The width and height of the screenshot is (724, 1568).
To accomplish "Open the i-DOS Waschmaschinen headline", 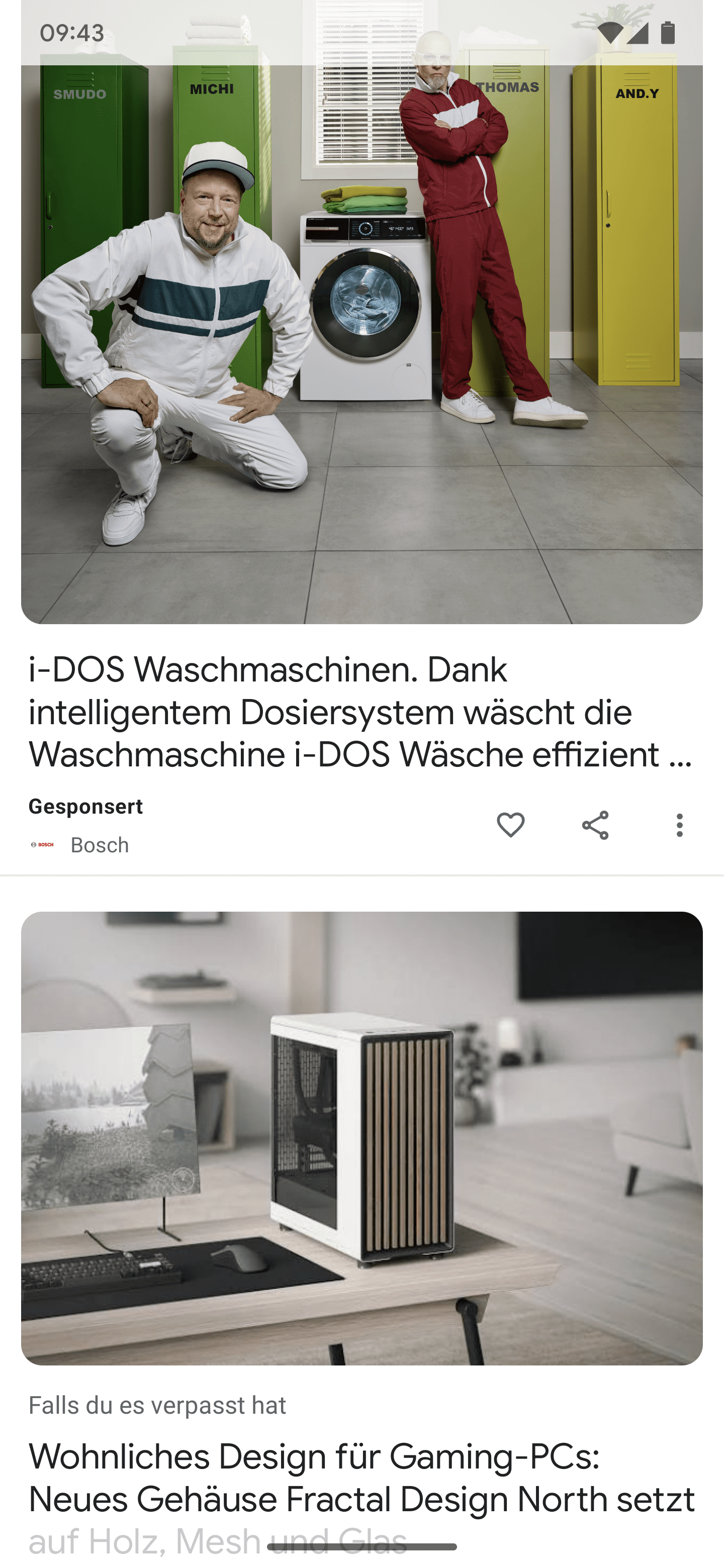I will tap(360, 712).
